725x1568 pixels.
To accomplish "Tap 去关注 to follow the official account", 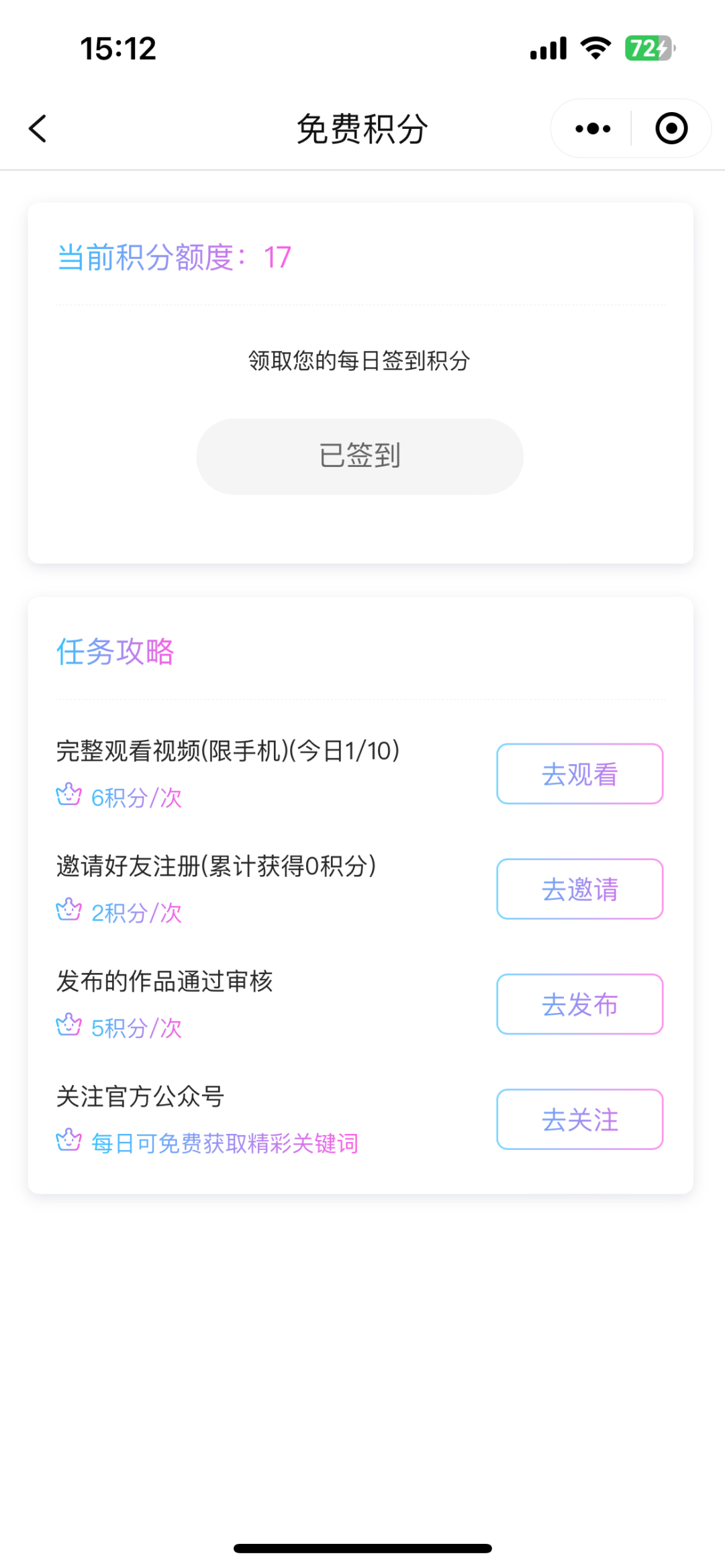I will tap(580, 1119).
